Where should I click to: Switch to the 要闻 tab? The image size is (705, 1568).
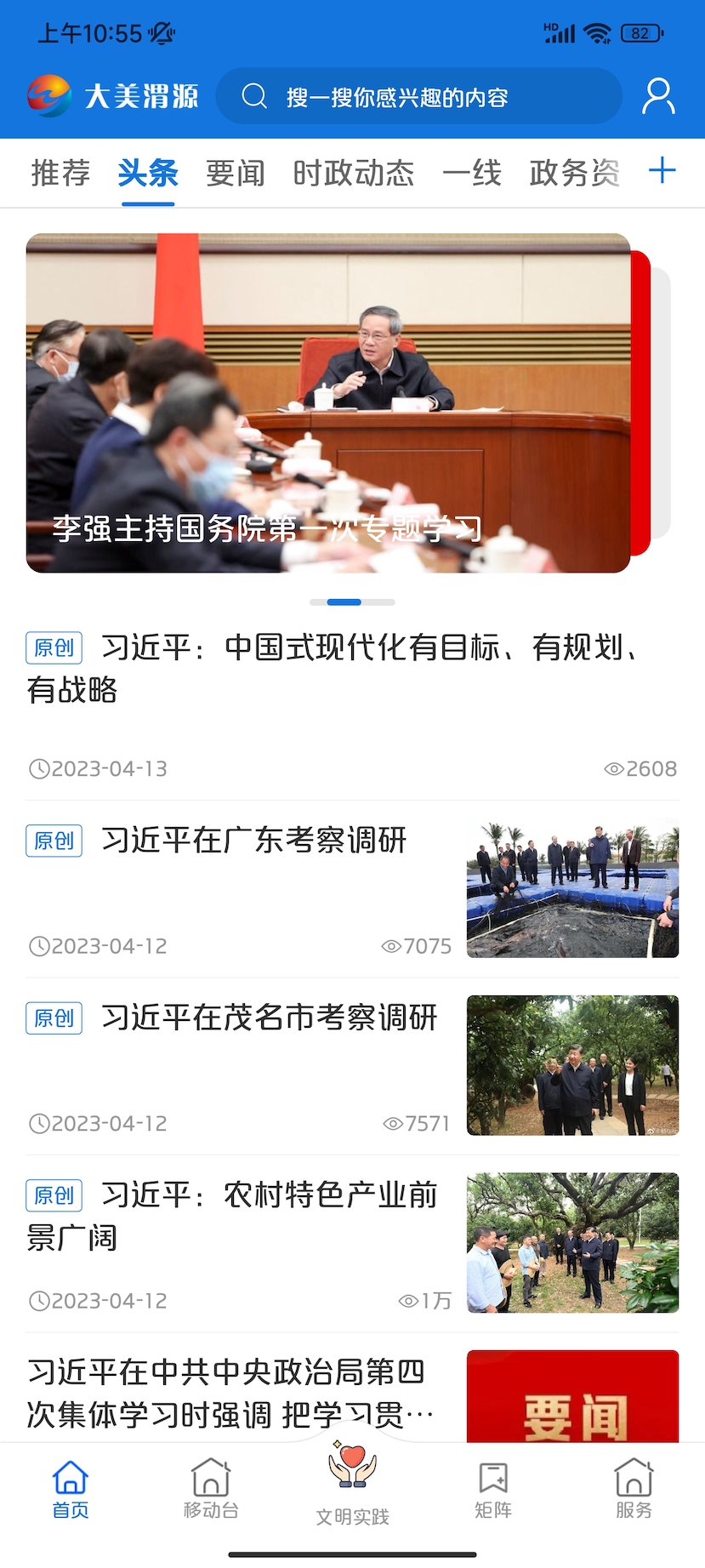coord(235,173)
